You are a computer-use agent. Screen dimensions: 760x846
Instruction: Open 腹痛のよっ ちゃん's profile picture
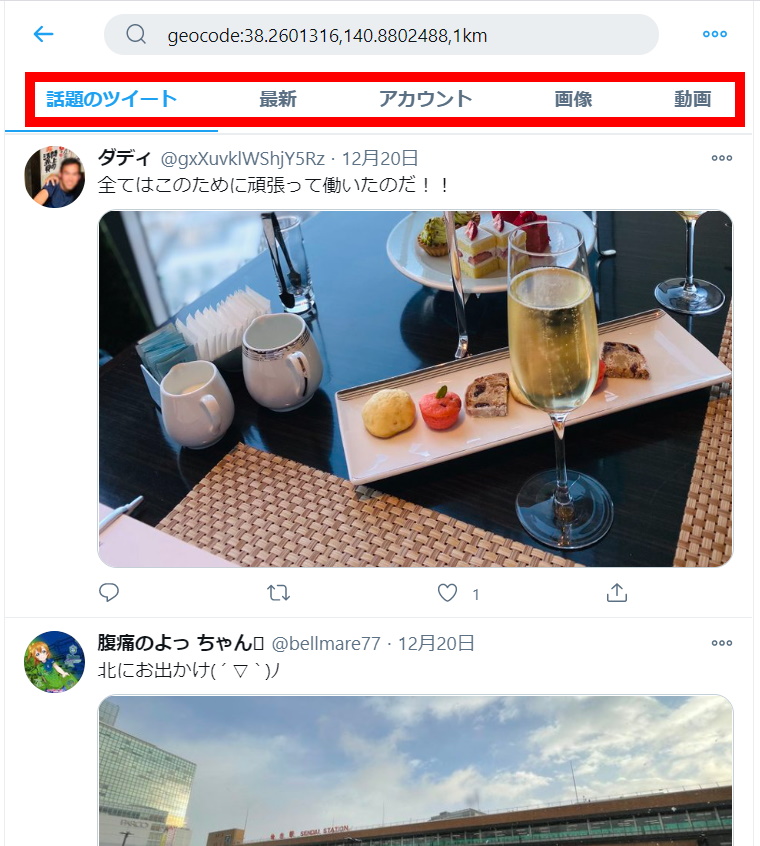(54, 662)
